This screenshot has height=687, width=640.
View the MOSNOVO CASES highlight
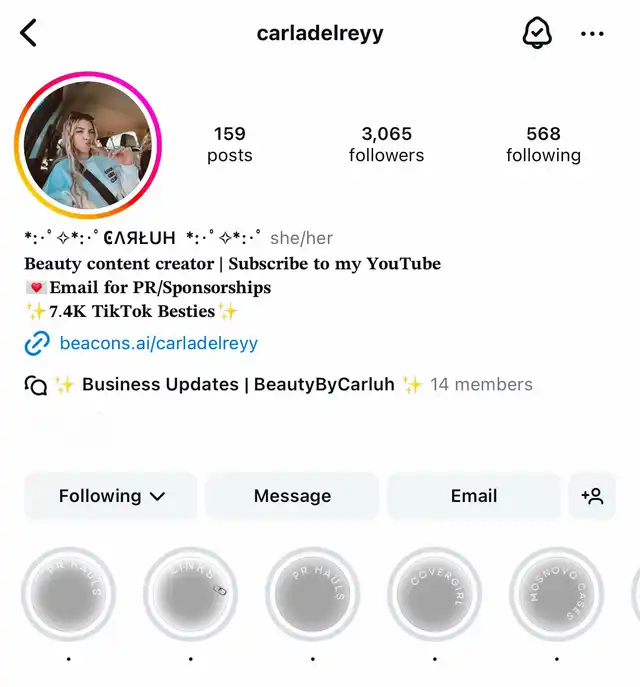pos(557,595)
